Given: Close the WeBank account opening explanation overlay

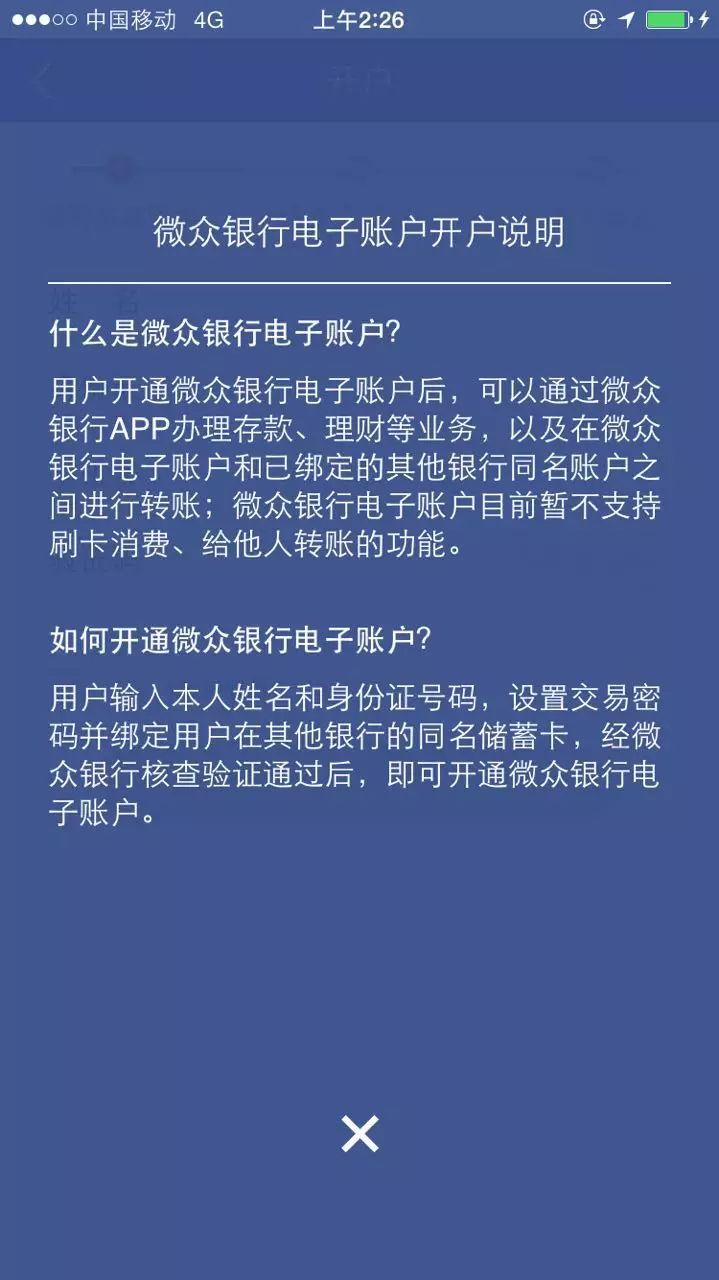Looking at the screenshot, I should (x=359, y=1134).
